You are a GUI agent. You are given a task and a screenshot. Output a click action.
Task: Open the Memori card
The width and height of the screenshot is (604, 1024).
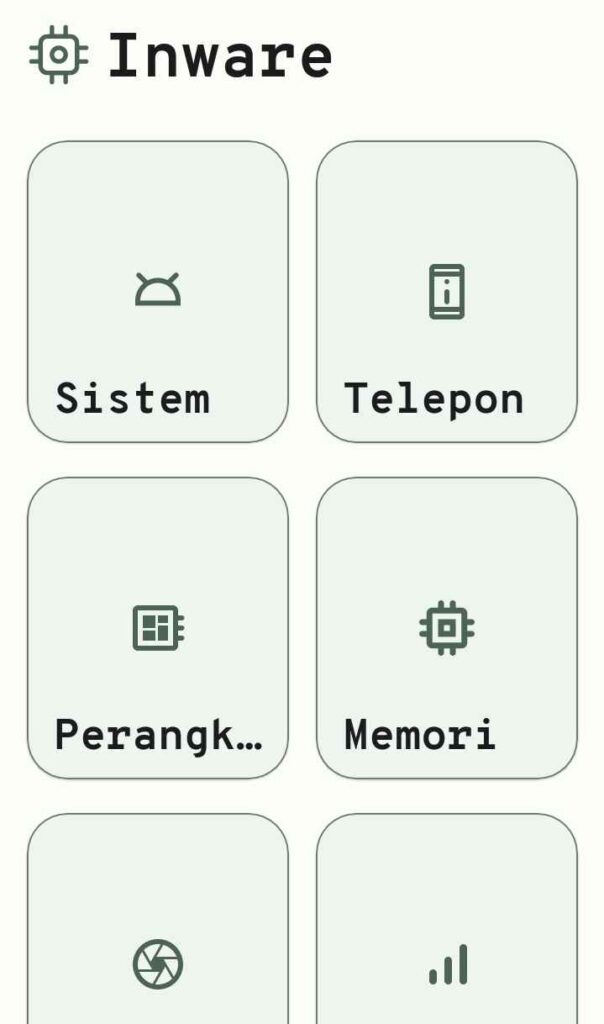point(446,628)
